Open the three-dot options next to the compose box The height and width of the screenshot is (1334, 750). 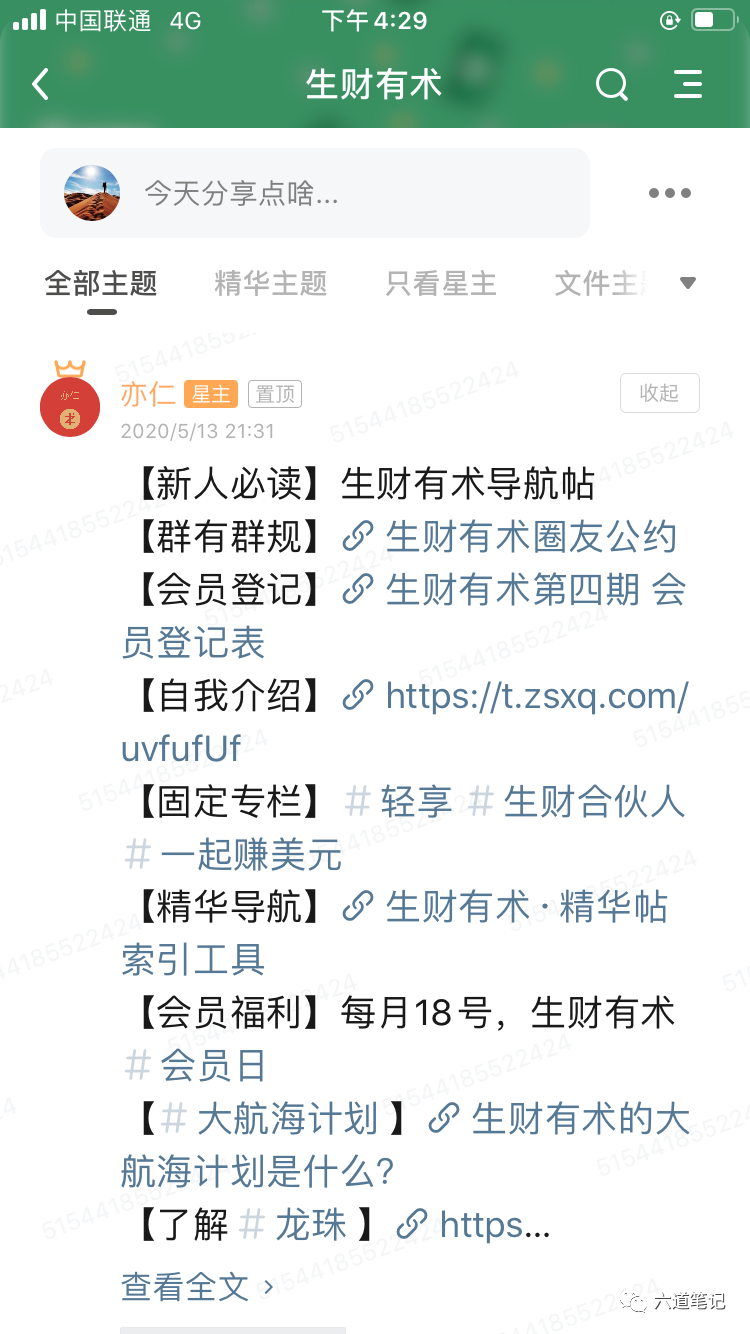(x=669, y=193)
